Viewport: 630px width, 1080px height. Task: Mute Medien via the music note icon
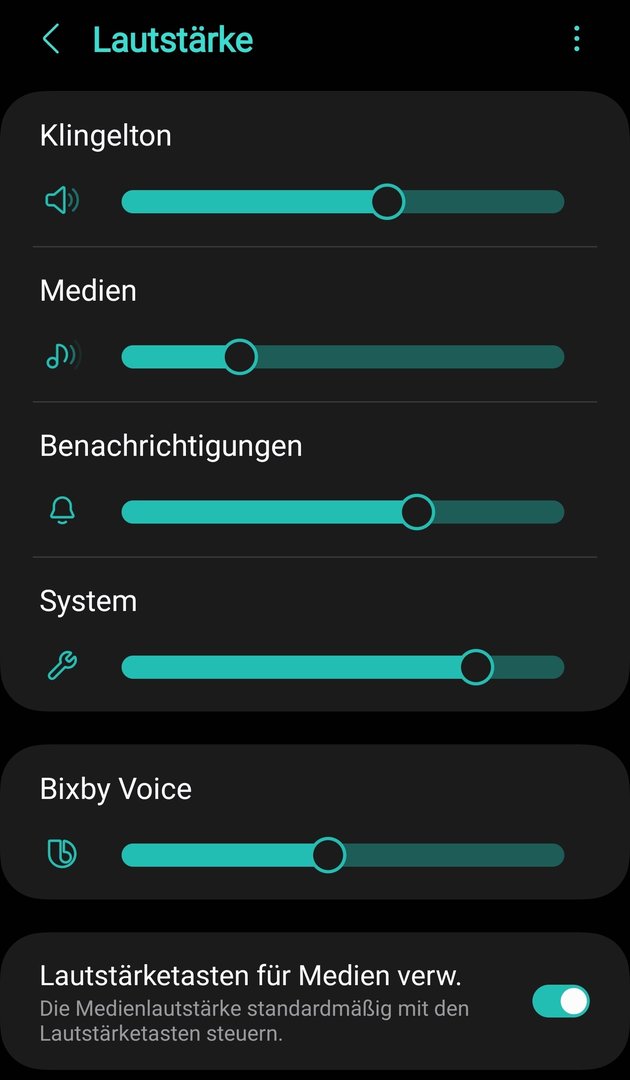(62, 356)
